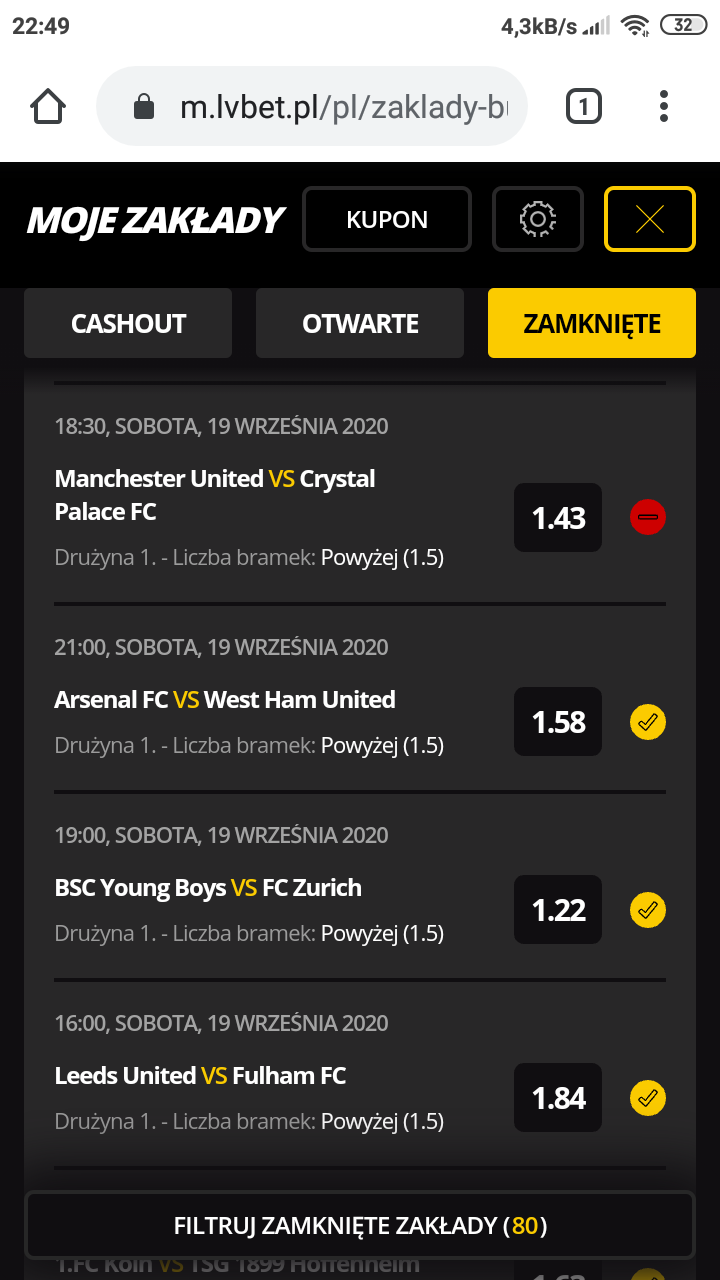Open the Kupon bet slip
Image resolution: width=720 pixels, height=1280 pixels.
click(387, 219)
